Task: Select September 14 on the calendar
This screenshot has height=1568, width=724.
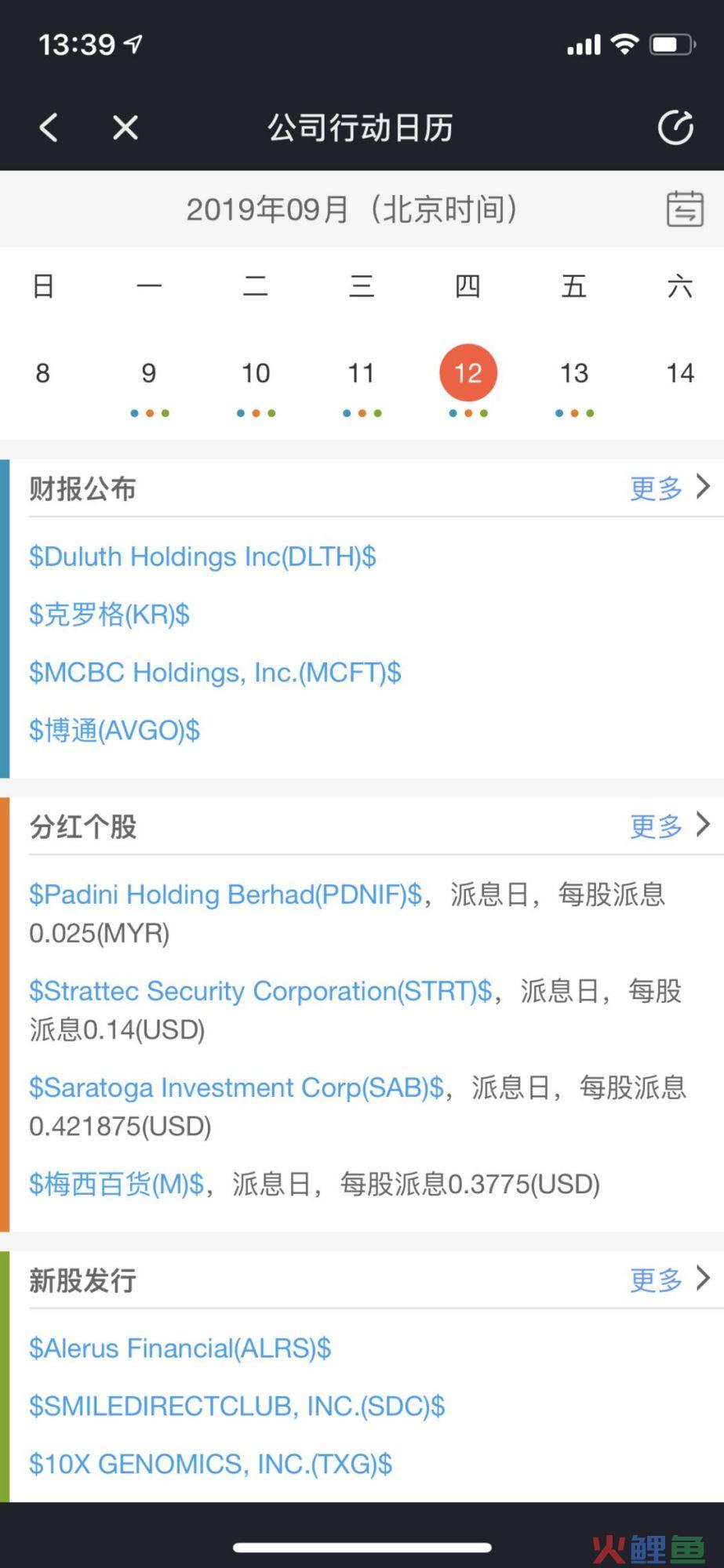Action: click(680, 373)
